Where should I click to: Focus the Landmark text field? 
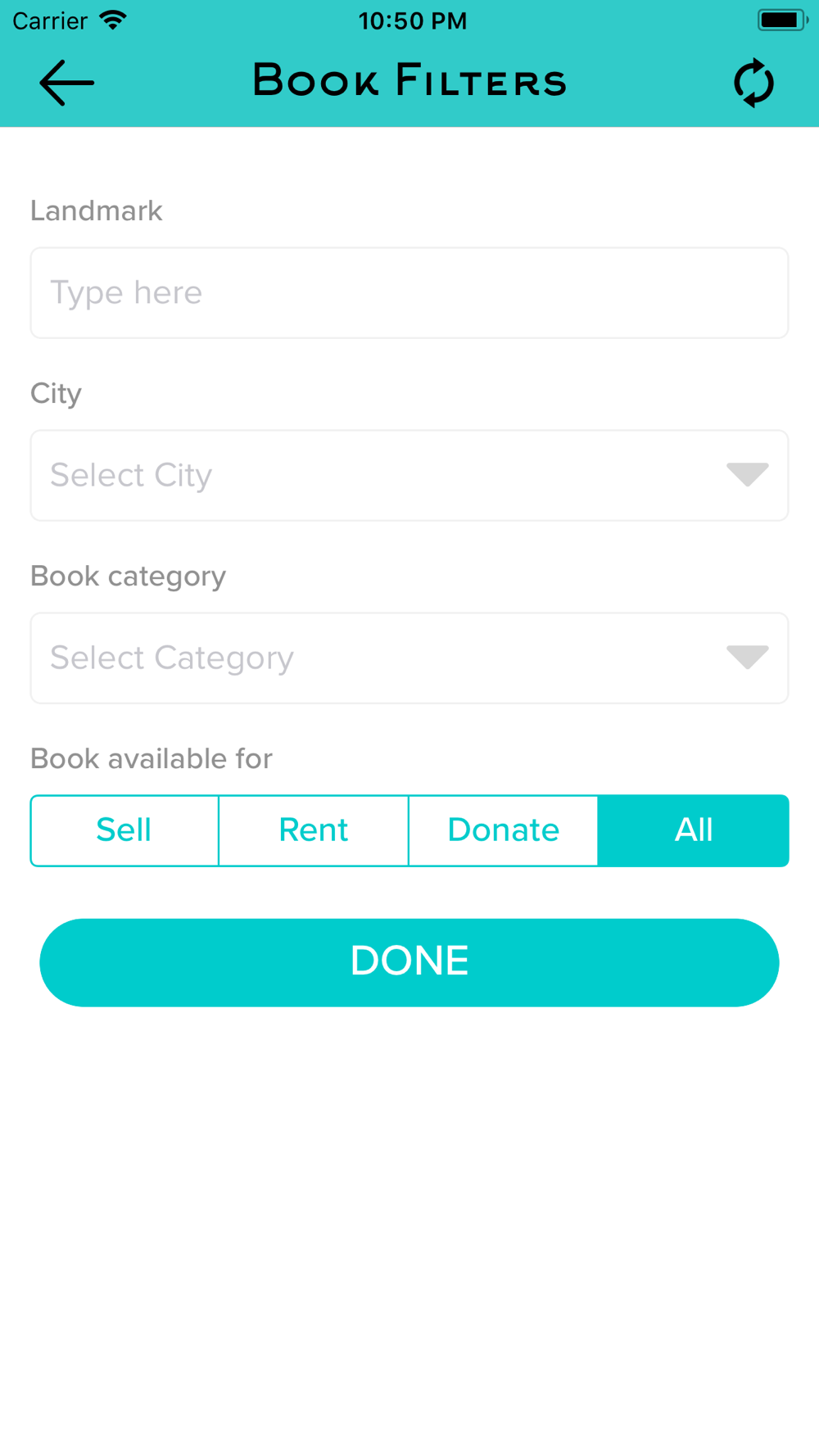point(409,293)
